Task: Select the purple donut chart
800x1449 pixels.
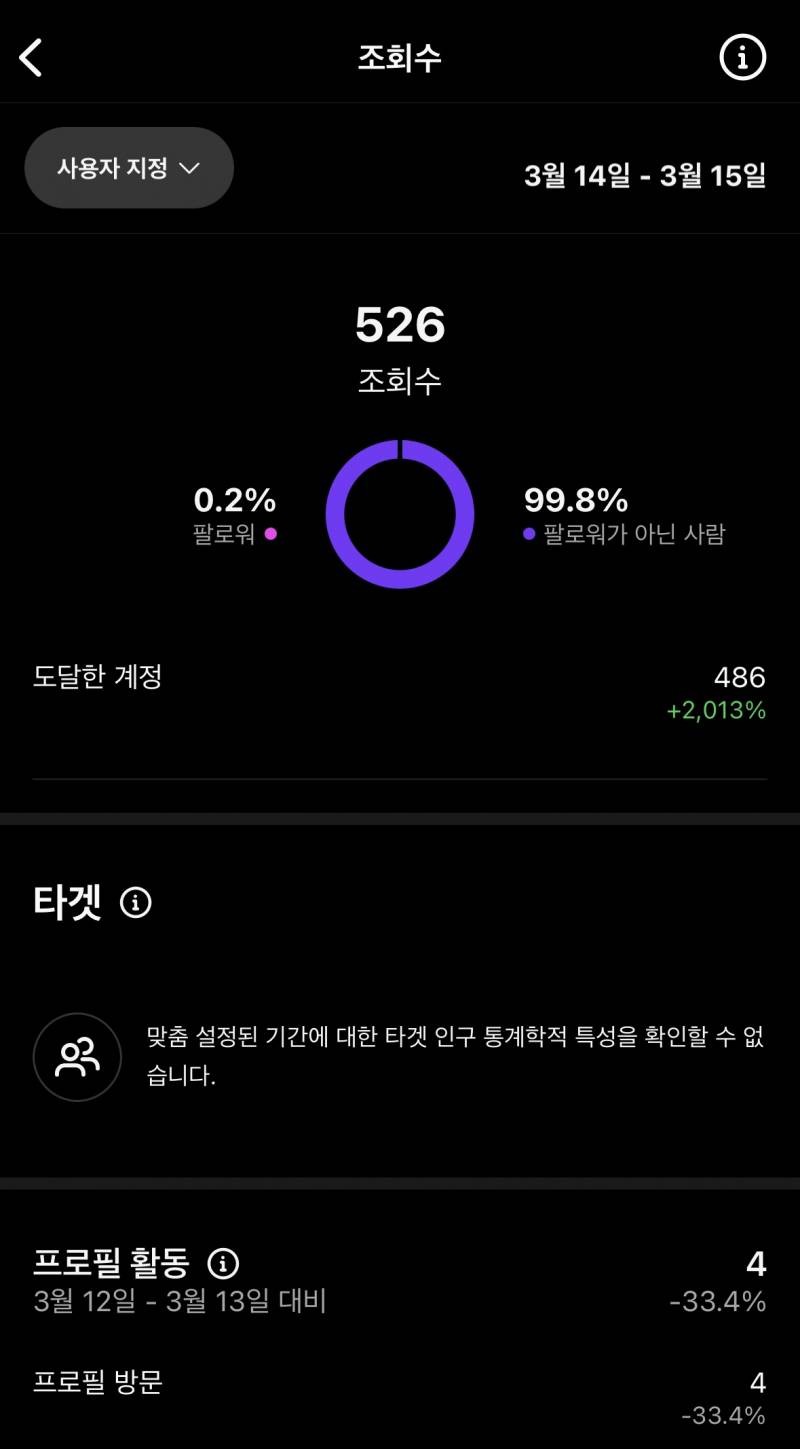Action: (x=400, y=513)
